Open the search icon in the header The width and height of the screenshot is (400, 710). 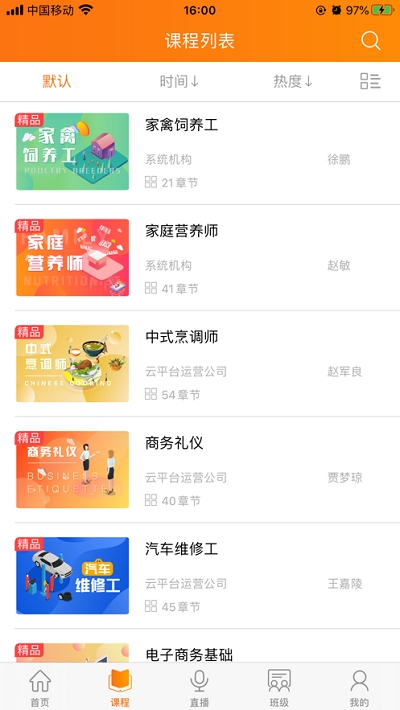(371, 41)
